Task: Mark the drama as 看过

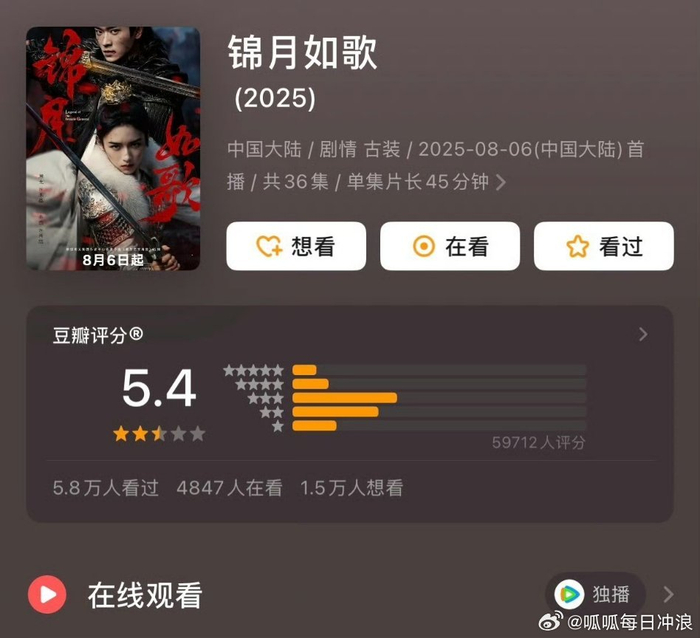Action: 603,246
